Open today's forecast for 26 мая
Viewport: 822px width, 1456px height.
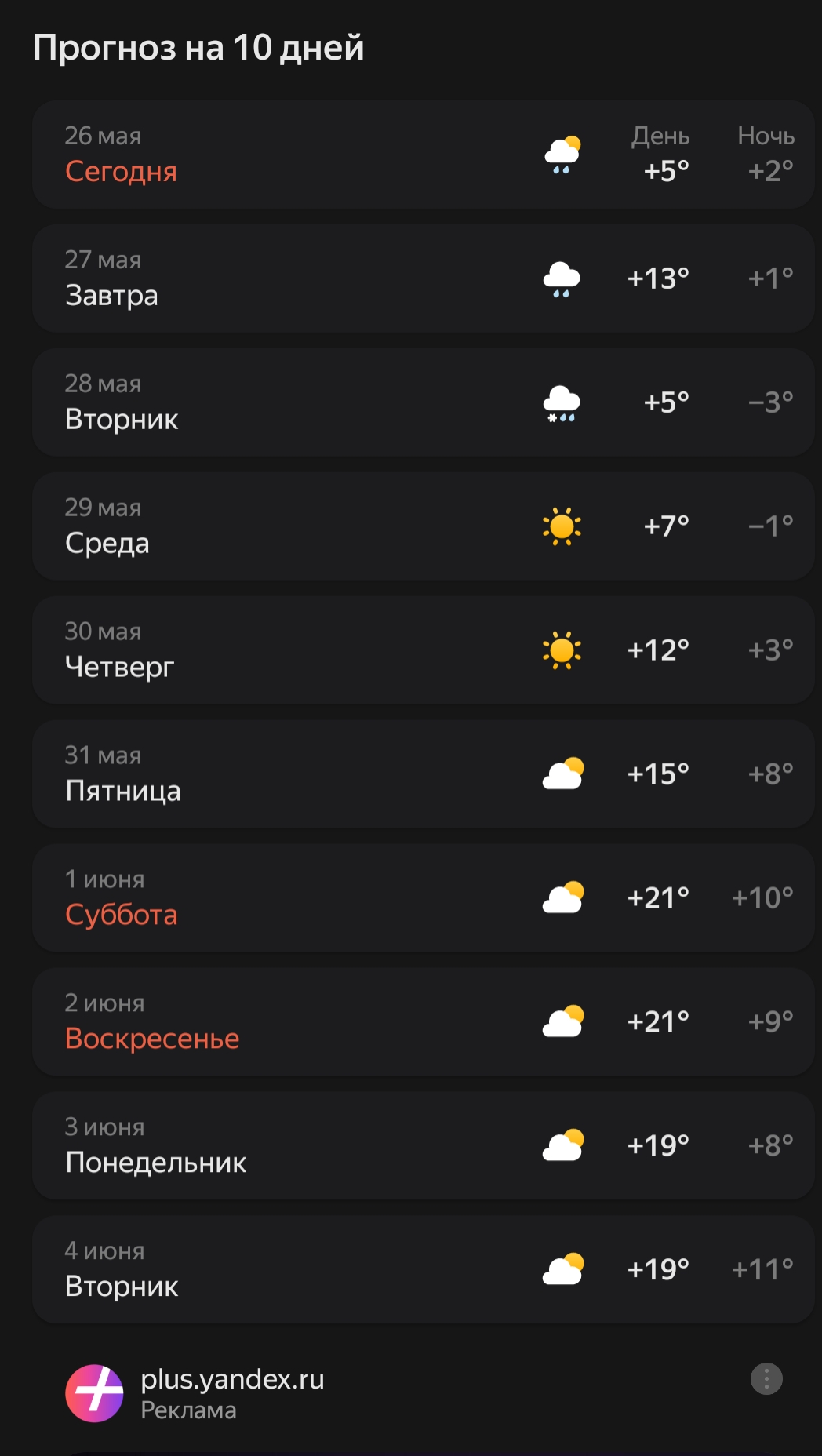[x=424, y=154]
